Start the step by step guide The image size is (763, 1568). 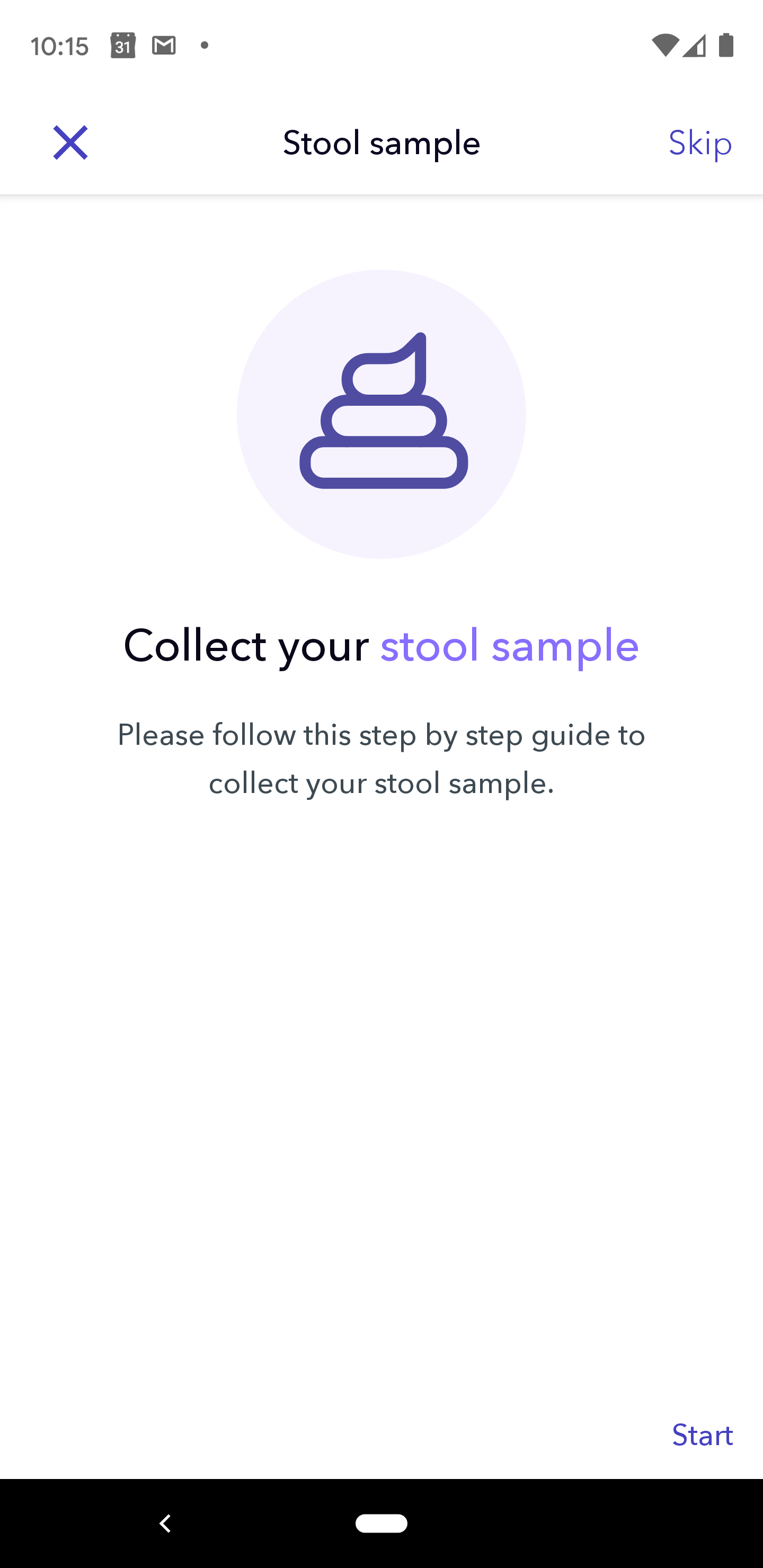(702, 1436)
